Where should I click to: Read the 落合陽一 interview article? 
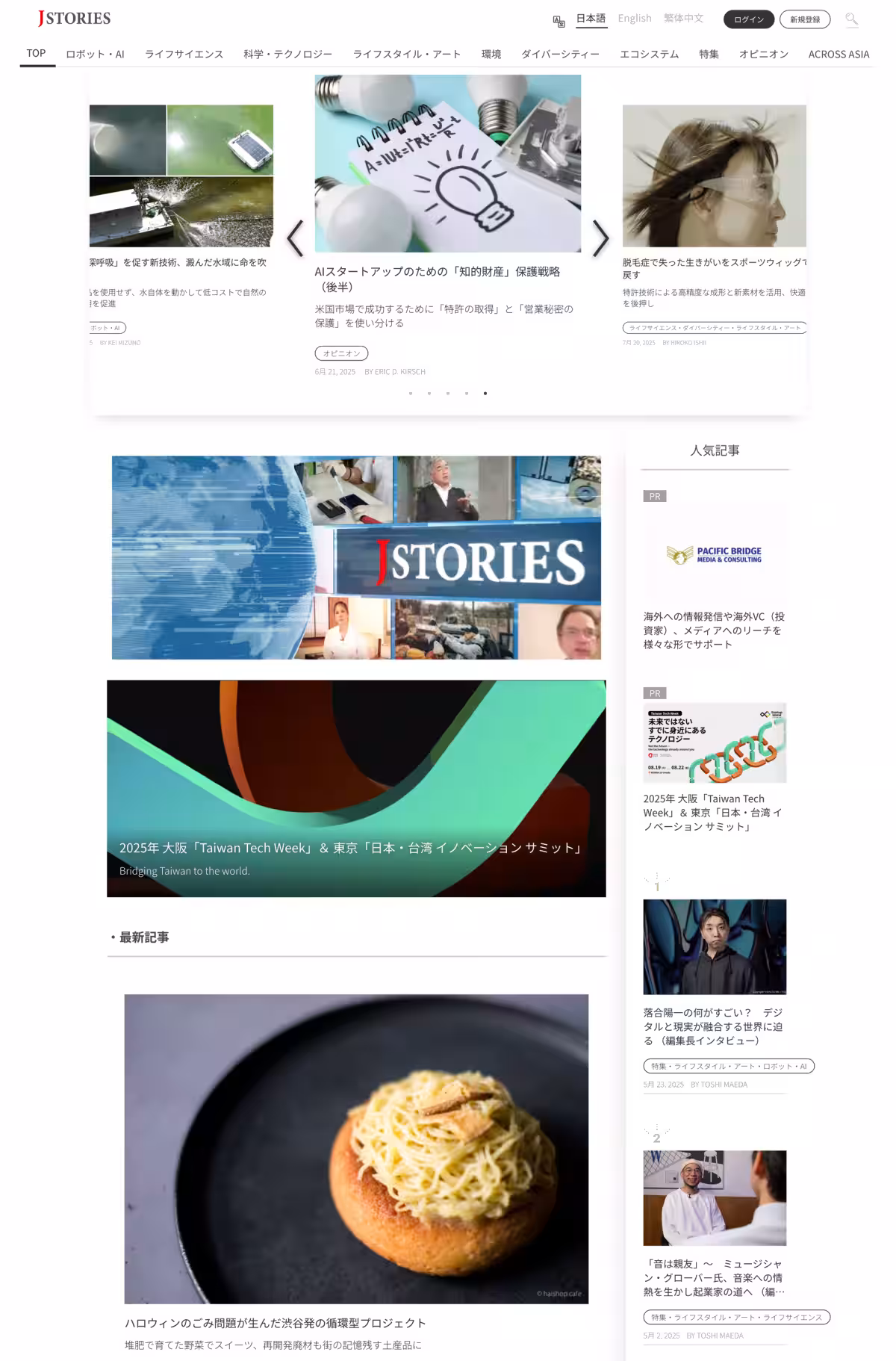point(713,1026)
